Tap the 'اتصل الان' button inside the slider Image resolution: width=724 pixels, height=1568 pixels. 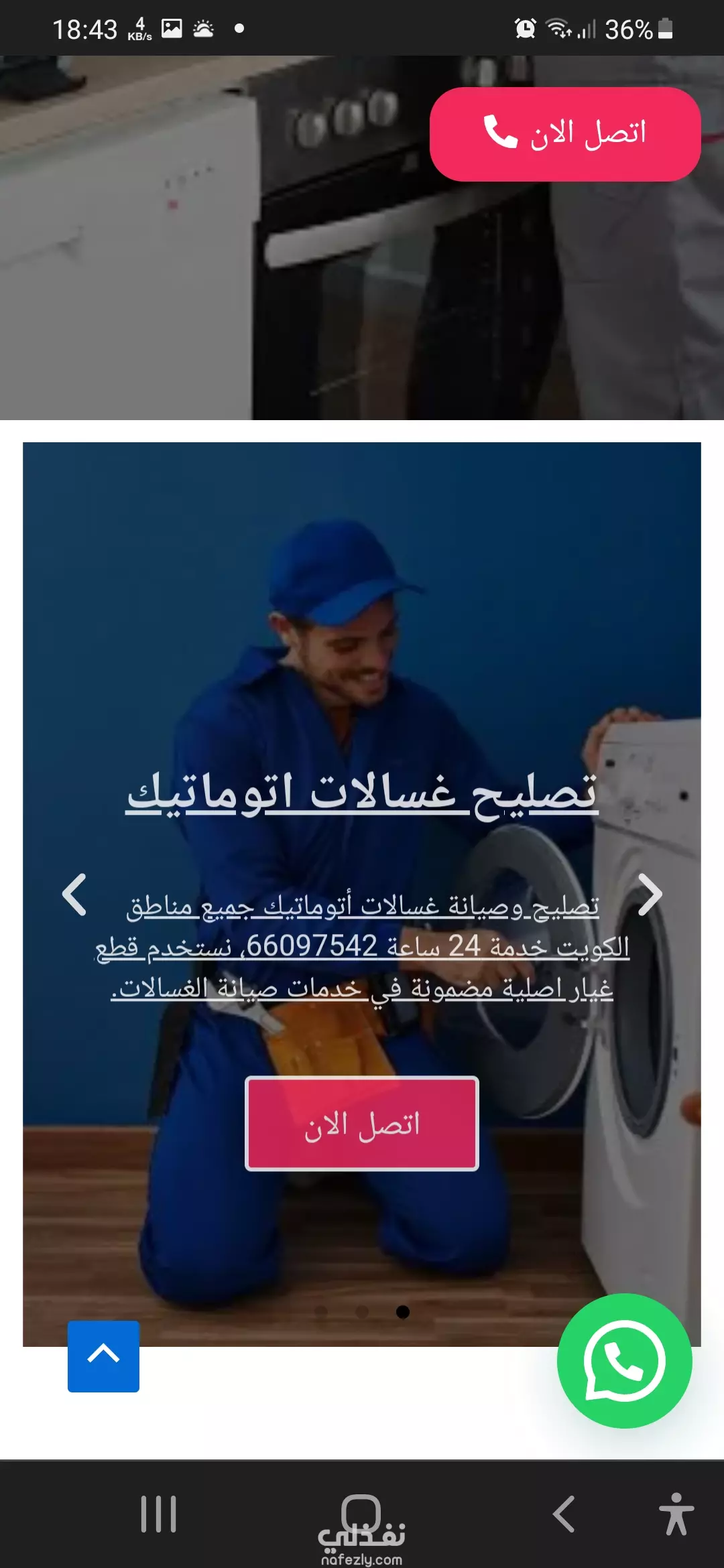tap(362, 1124)
